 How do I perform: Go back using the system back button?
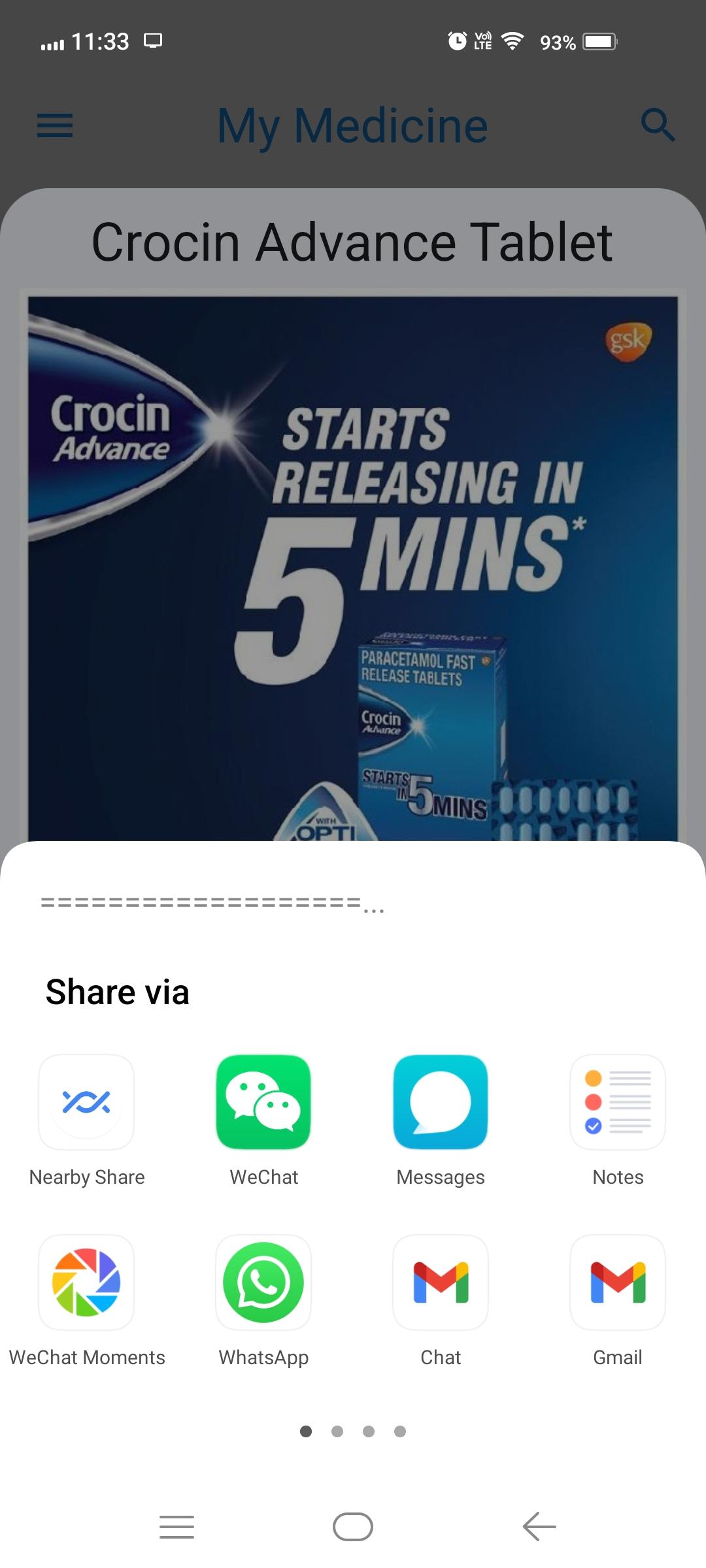click(539, 1527)
